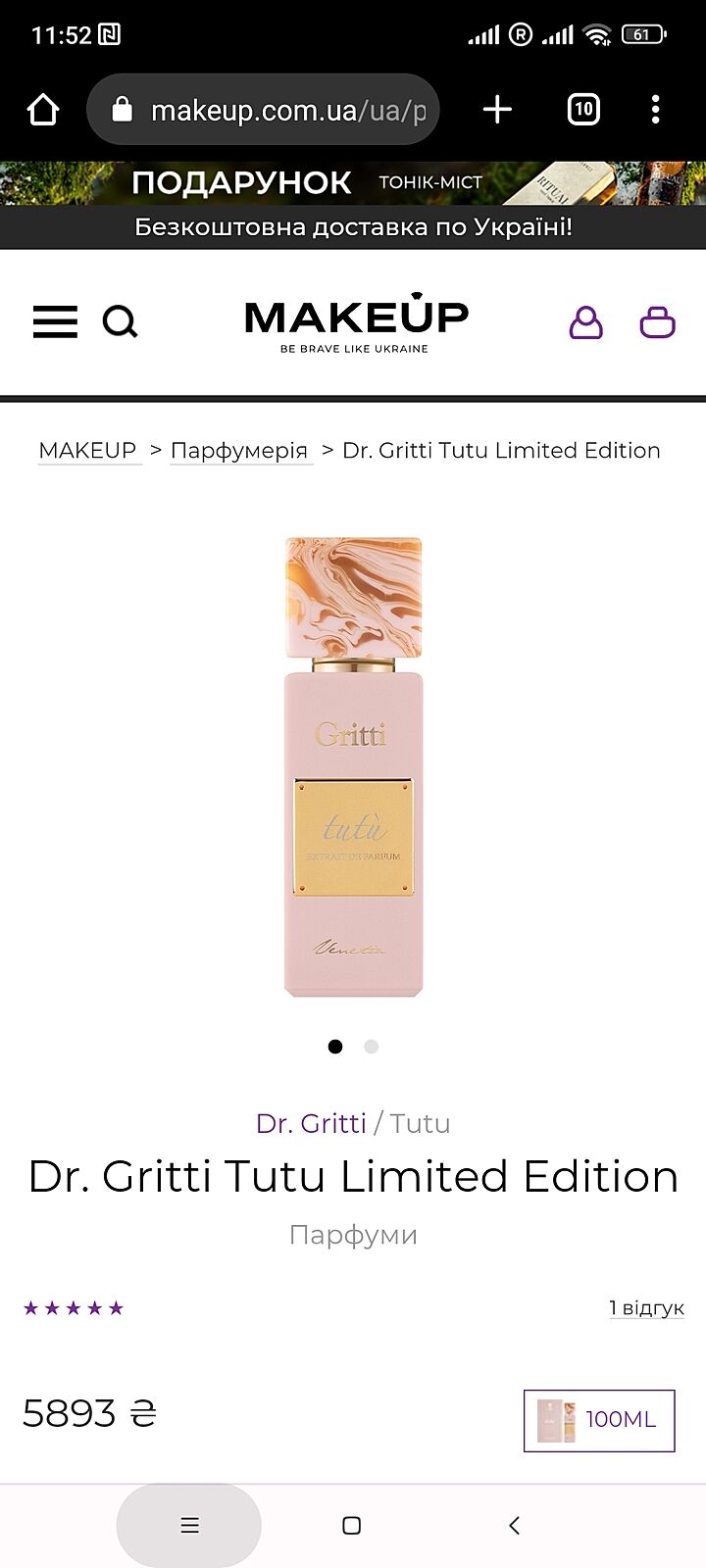Select the 100ML volume option
Image resolution: width=706 pixels, height=1568 pixels.
(x=599, y=1420)
